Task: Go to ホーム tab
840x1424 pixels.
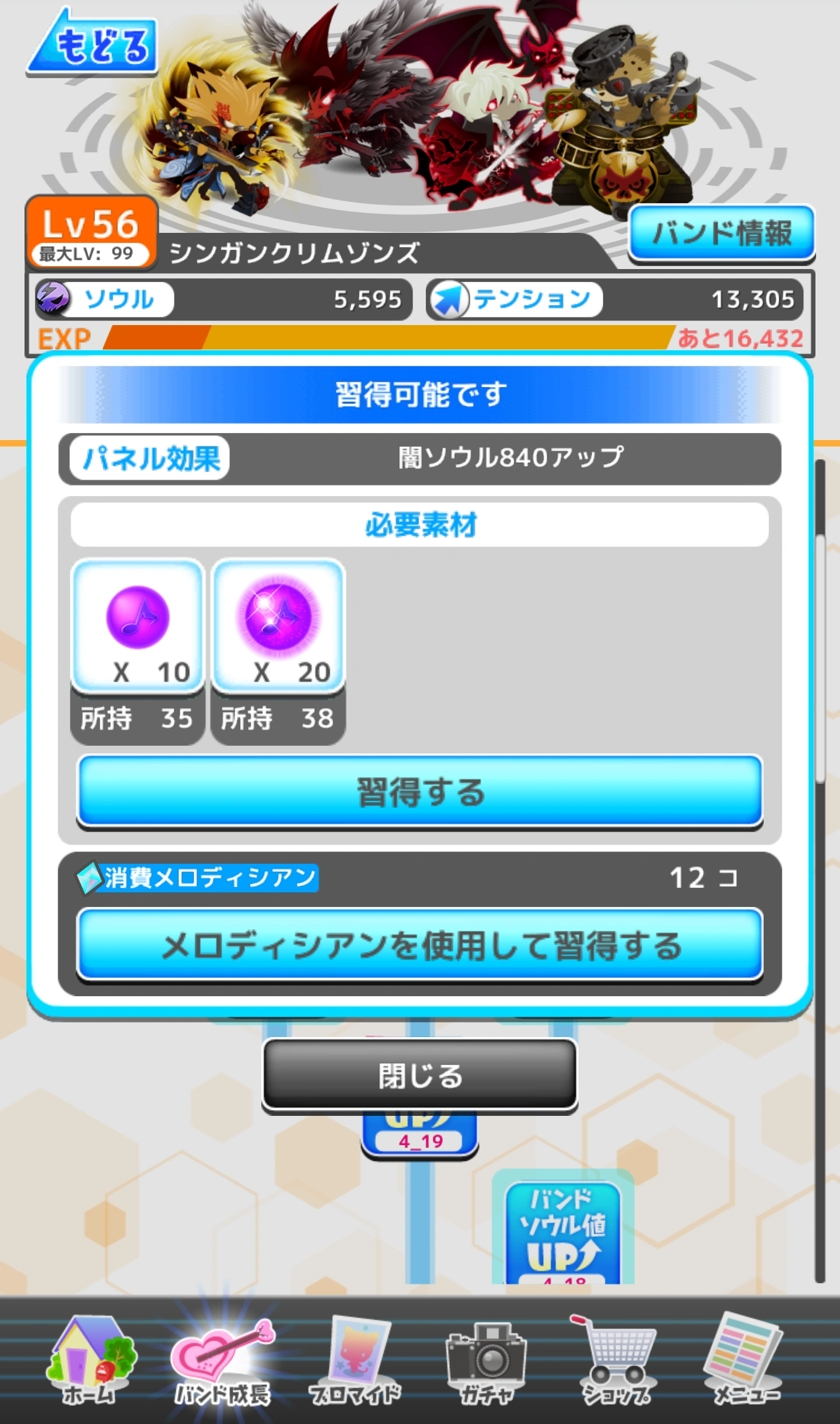Action: [91, 1362]
